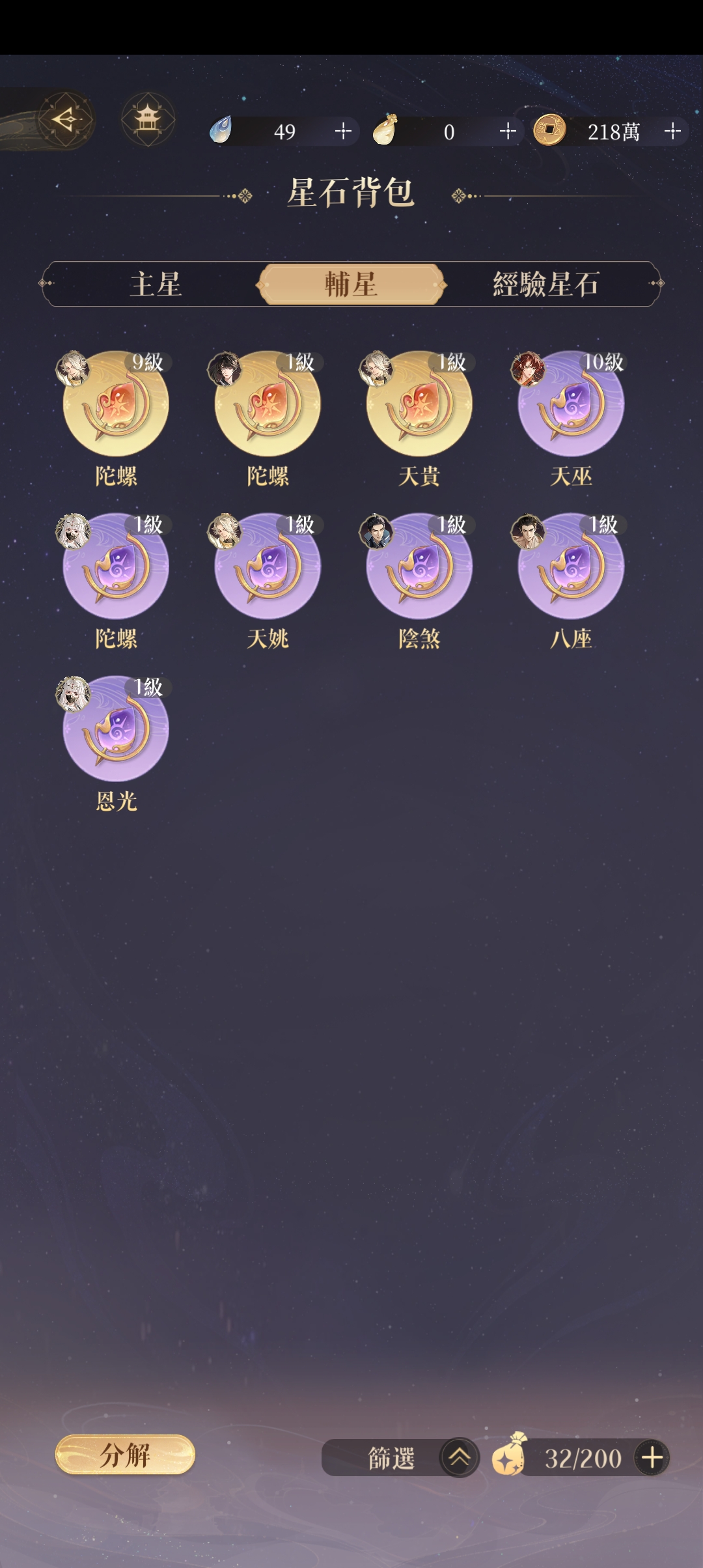Expand backpack capacity with the plus button
The image size is (703, 1568).
652,1457
